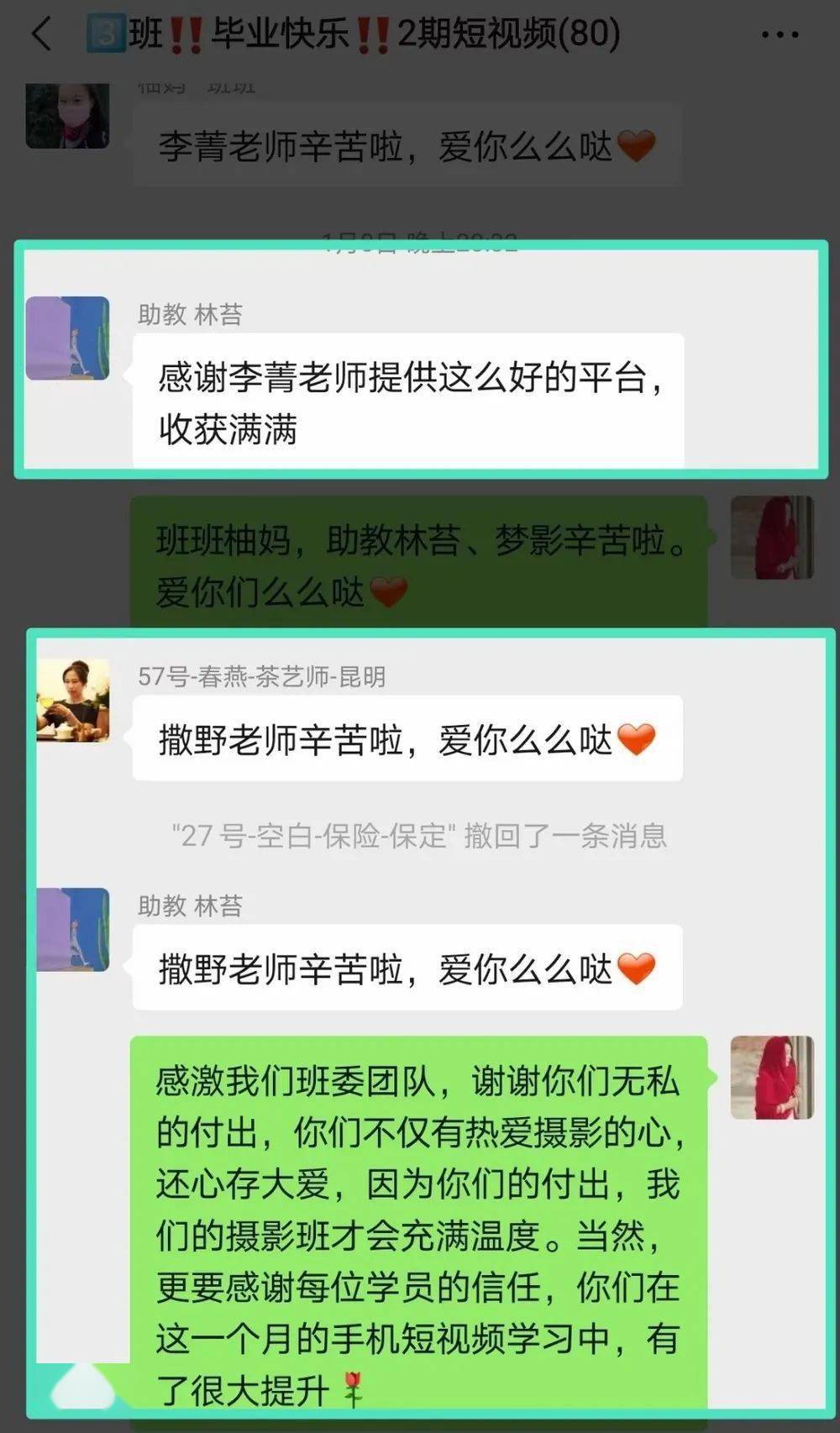840x1433 pixels.
Task: Go back from the group chat
Action: point(41,34)
